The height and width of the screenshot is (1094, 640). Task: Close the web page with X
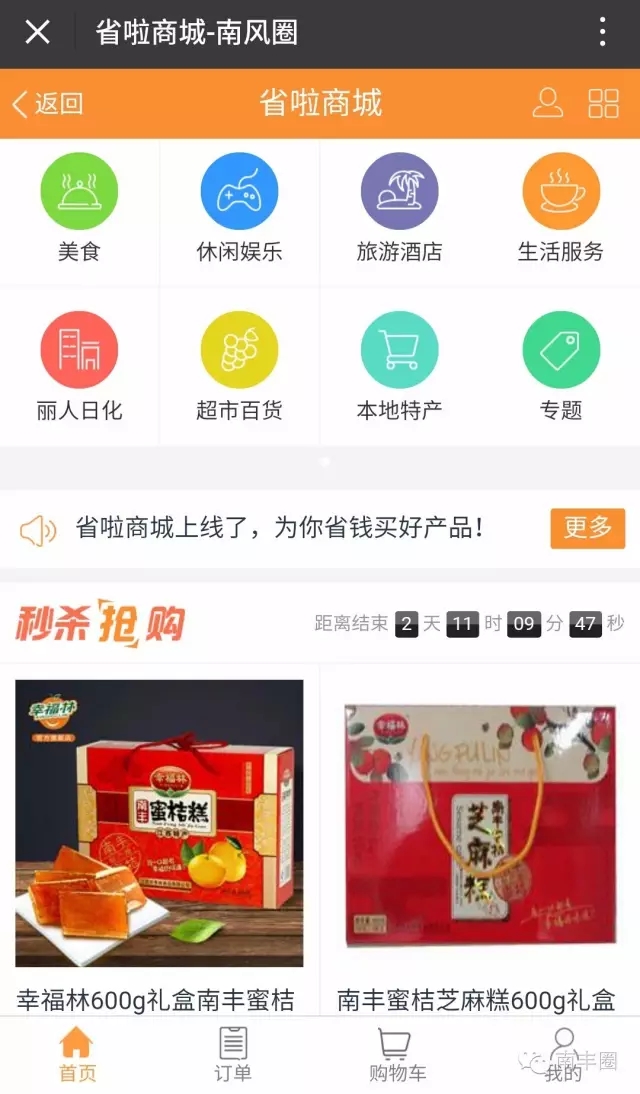(37, 33)
